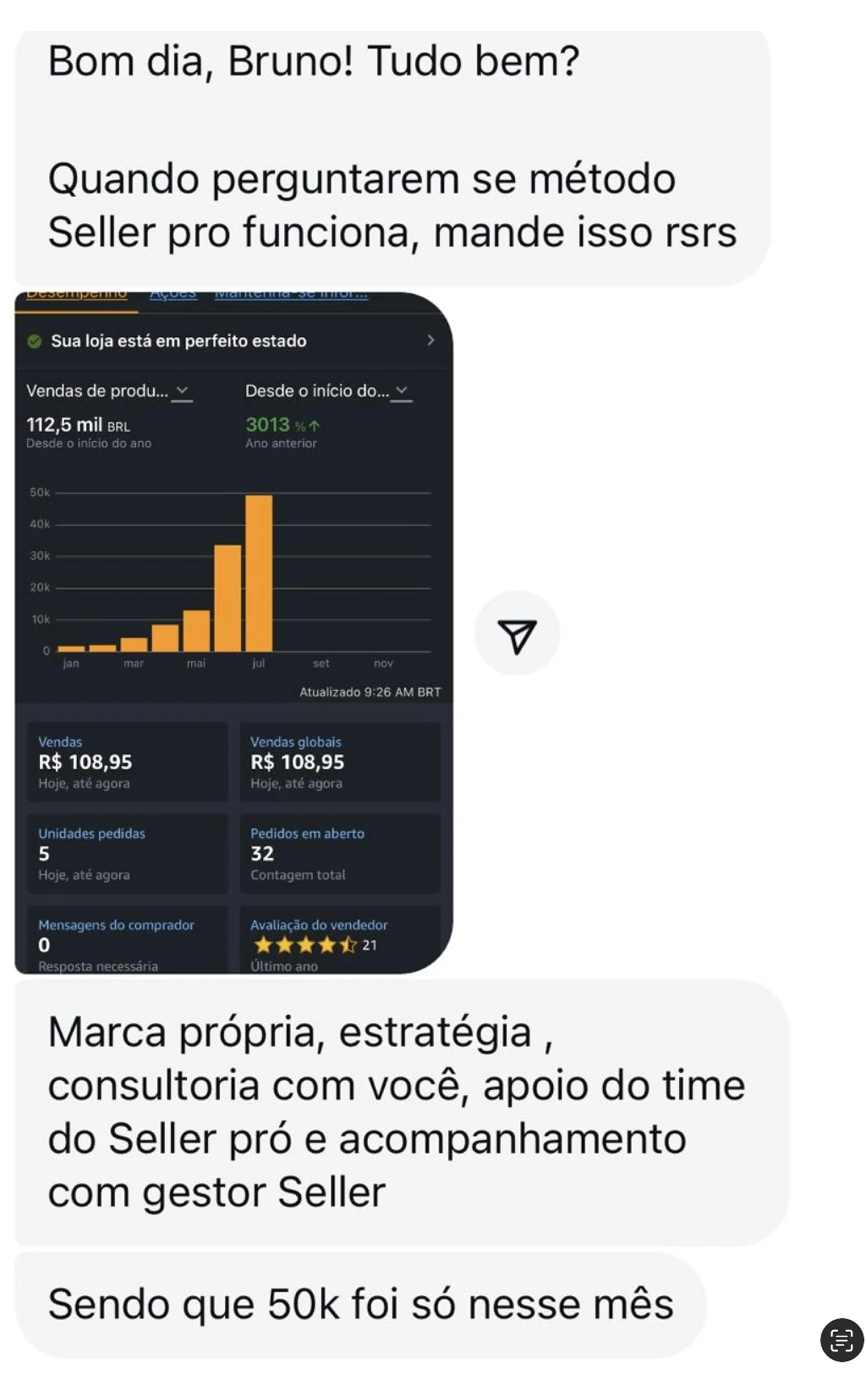The image size is (866, 1400).
Task: Open the sales dashboard image in the chat
Action: pos(233,633)
